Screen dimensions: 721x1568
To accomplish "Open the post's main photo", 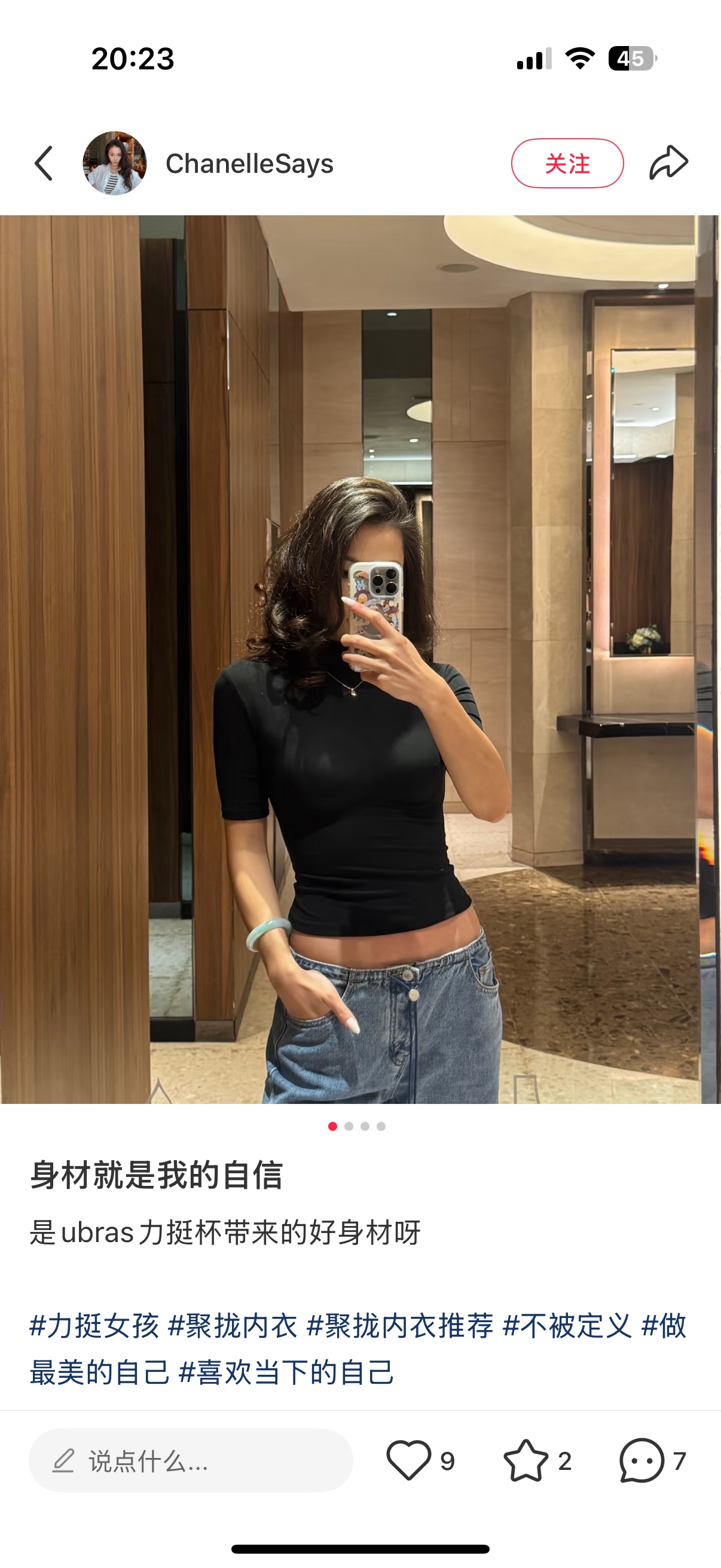I will pos(360,659).
